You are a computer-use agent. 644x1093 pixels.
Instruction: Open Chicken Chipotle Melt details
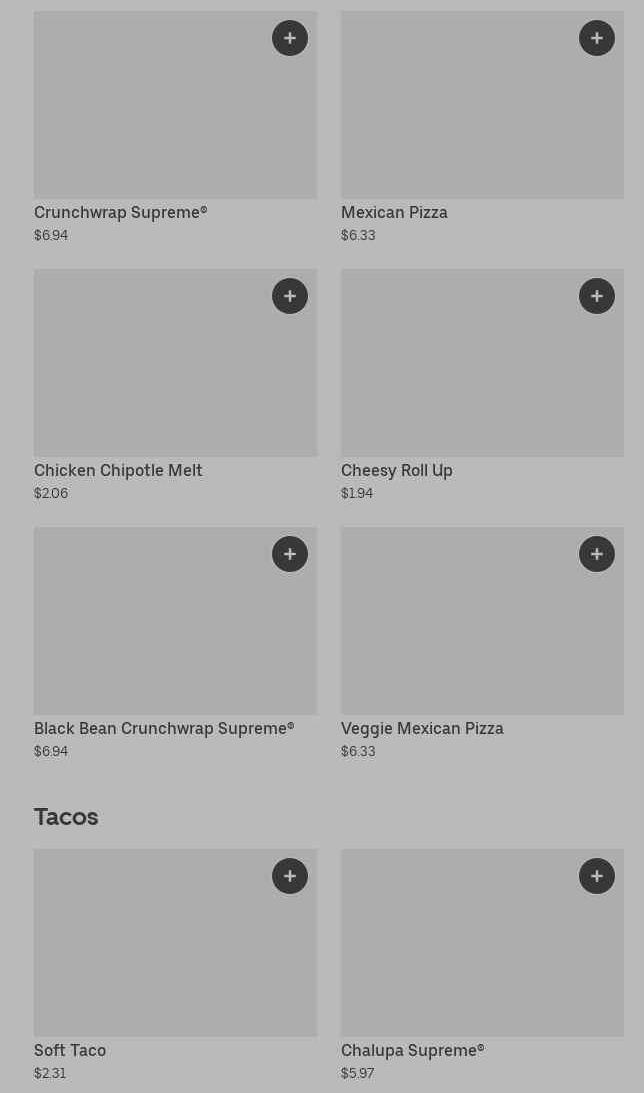[x=175, y=385]
